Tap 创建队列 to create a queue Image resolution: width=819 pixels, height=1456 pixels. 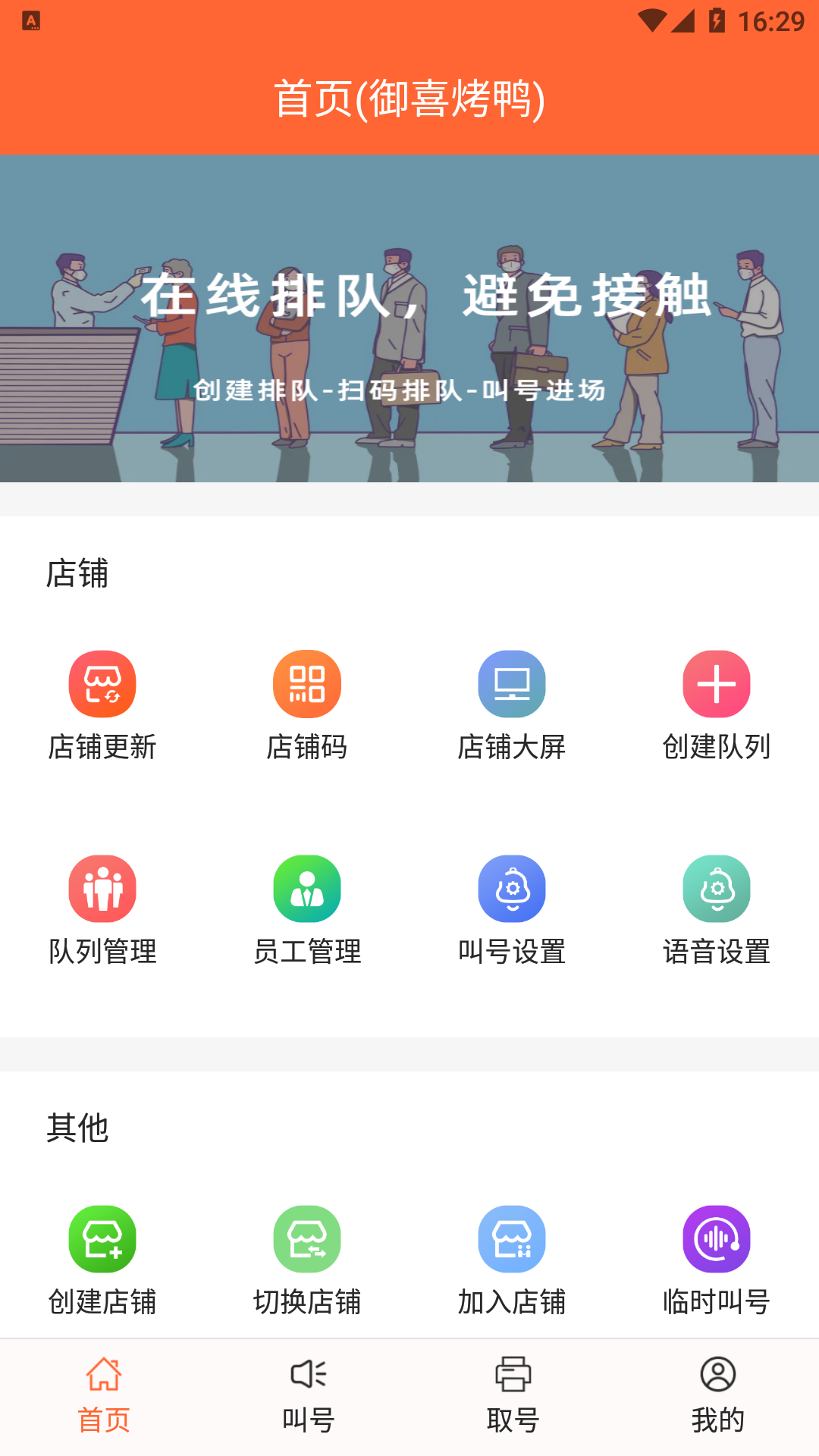tap(717, 706)
